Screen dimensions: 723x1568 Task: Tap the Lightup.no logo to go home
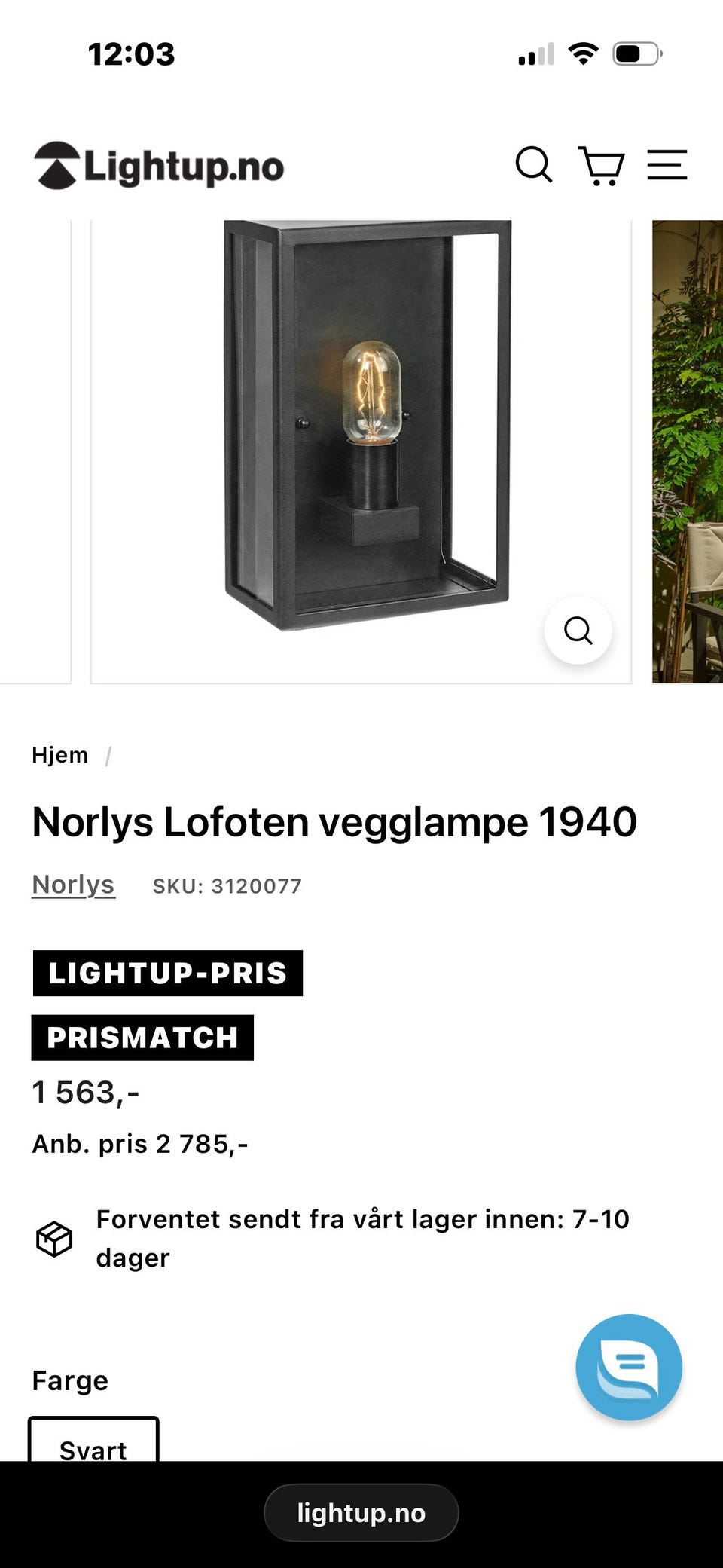click(159, 166)
